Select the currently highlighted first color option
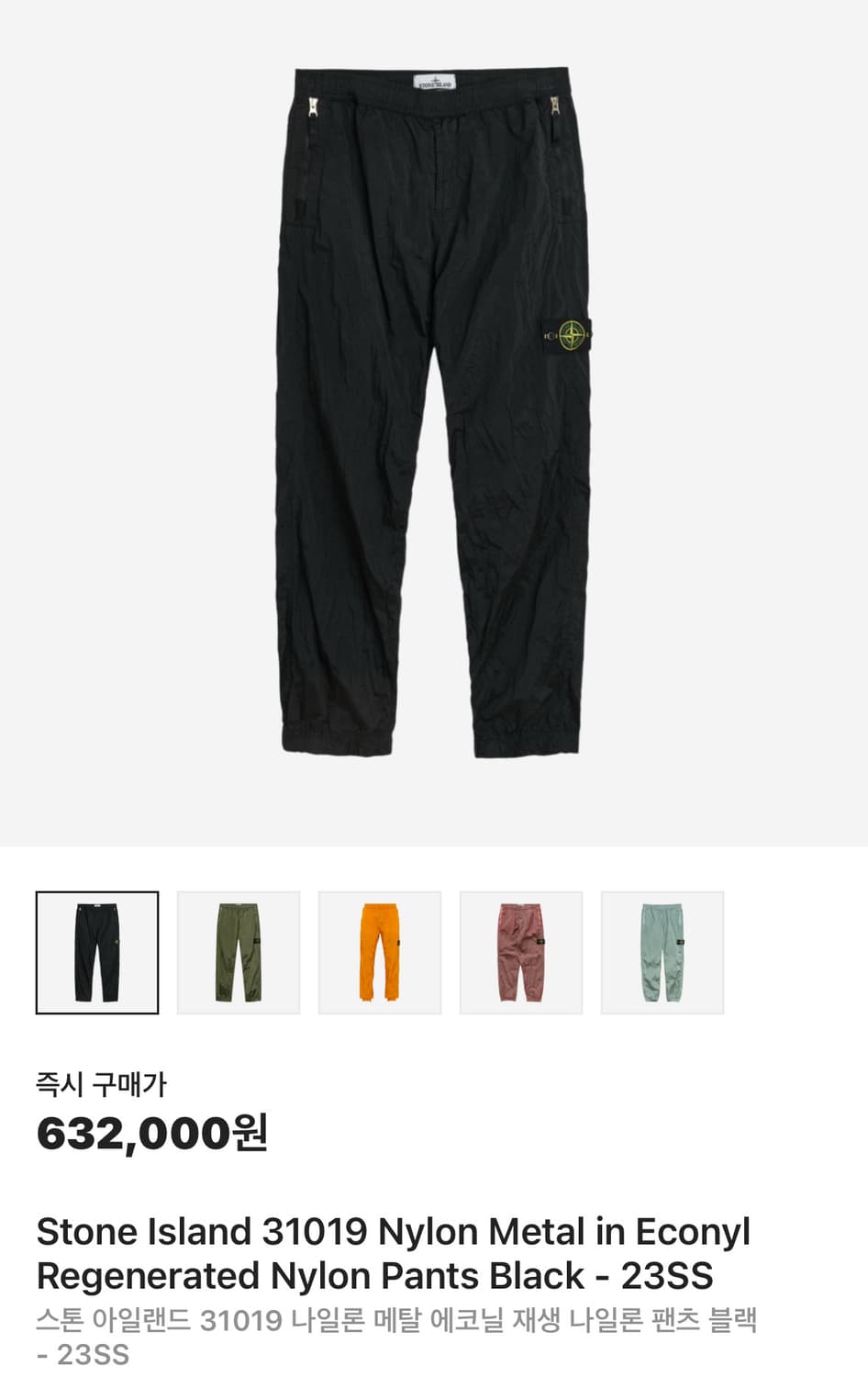Viewport: 868px width, 1377px height. coord(96,951)
